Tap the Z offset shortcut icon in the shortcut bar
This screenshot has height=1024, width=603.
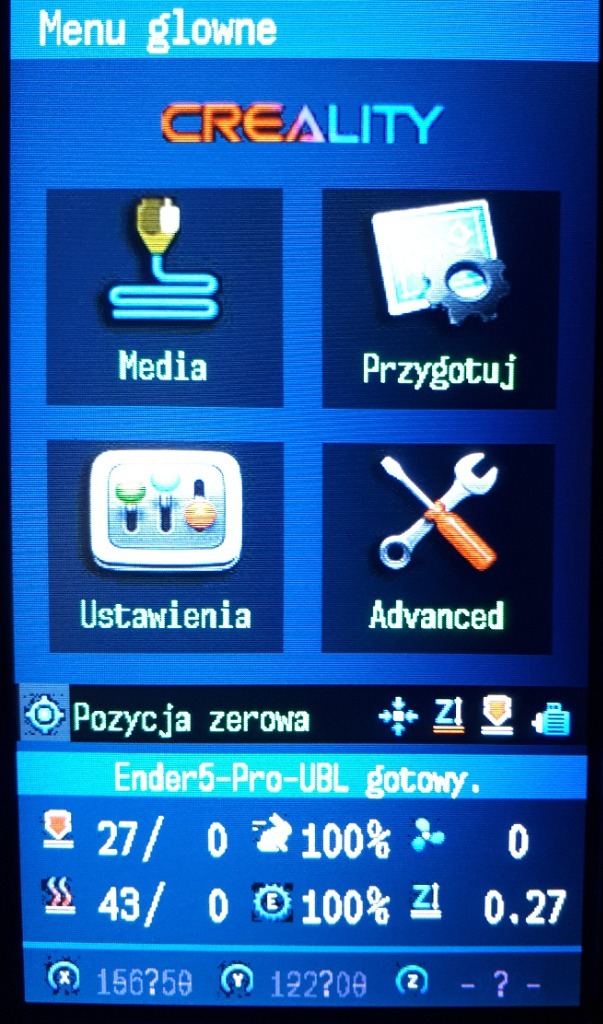coord(449,716)
